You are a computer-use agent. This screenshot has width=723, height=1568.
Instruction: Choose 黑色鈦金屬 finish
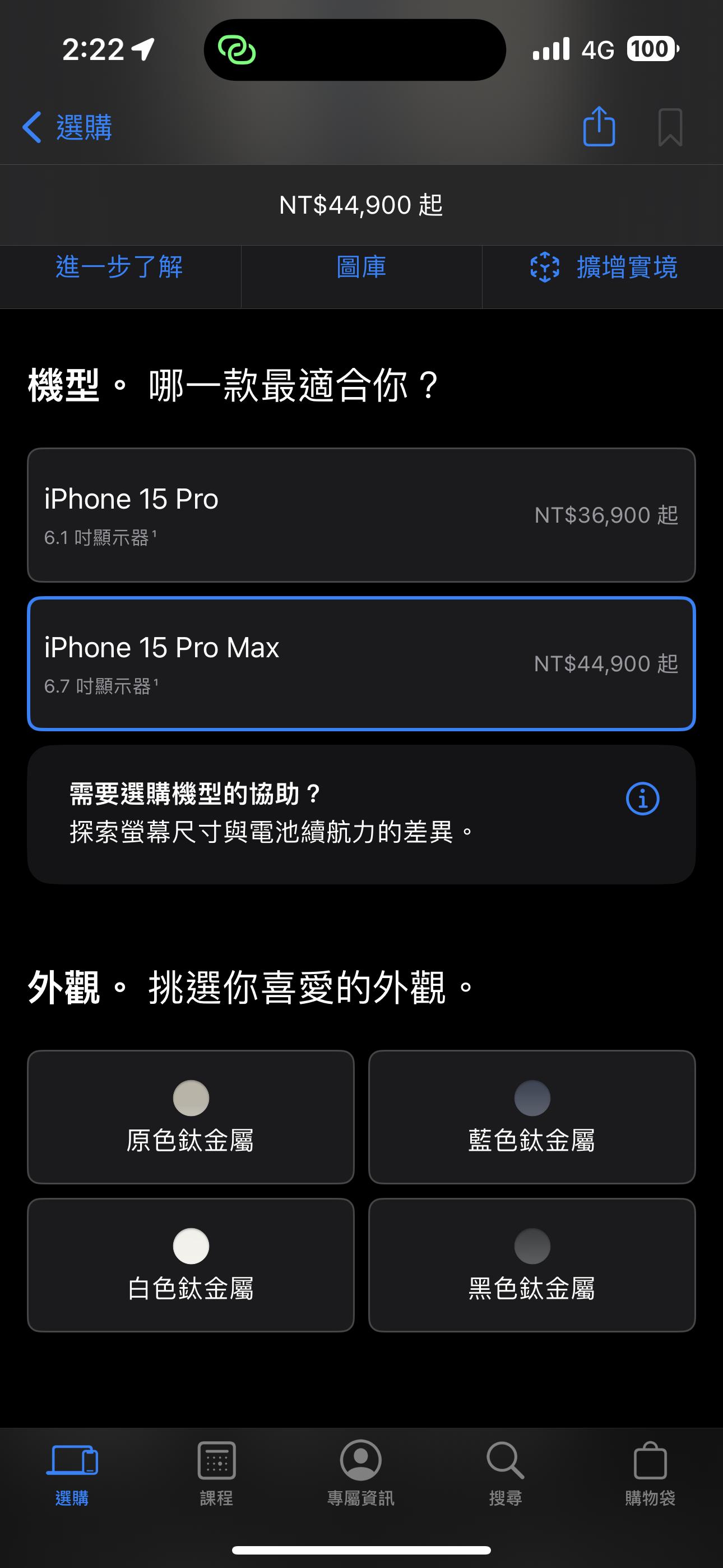tap(532, 1265)
